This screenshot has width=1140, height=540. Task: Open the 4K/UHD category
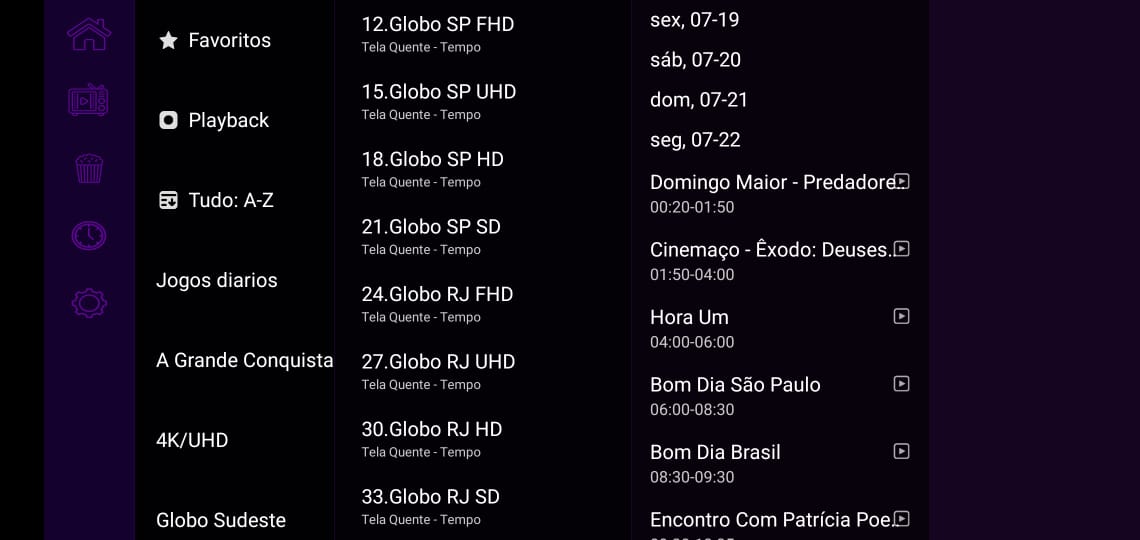coord(192,440)
